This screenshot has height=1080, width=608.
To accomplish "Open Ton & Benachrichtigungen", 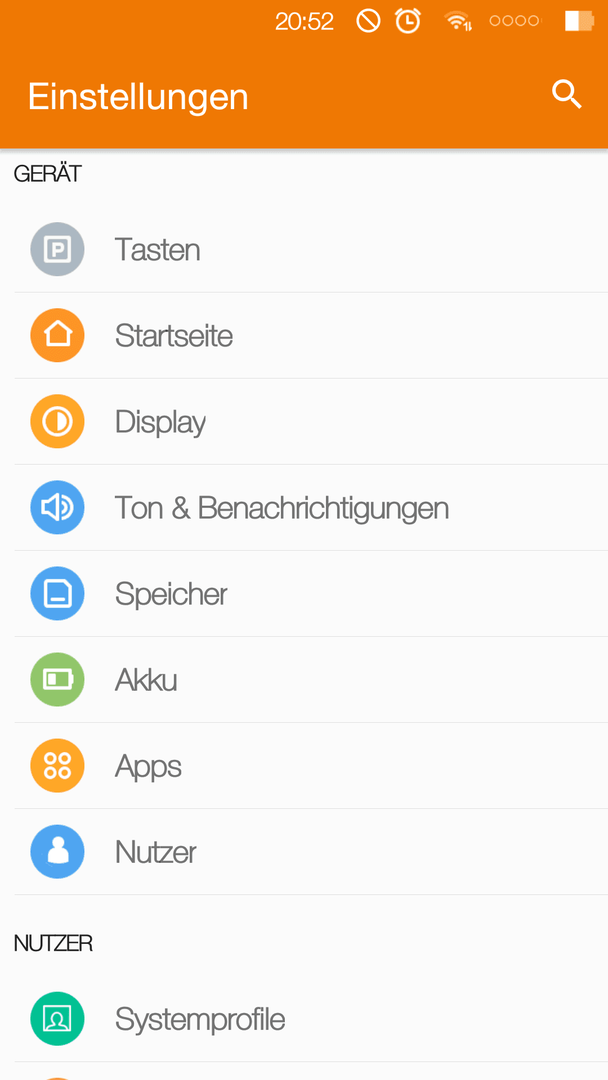I will tap(304, 508).
